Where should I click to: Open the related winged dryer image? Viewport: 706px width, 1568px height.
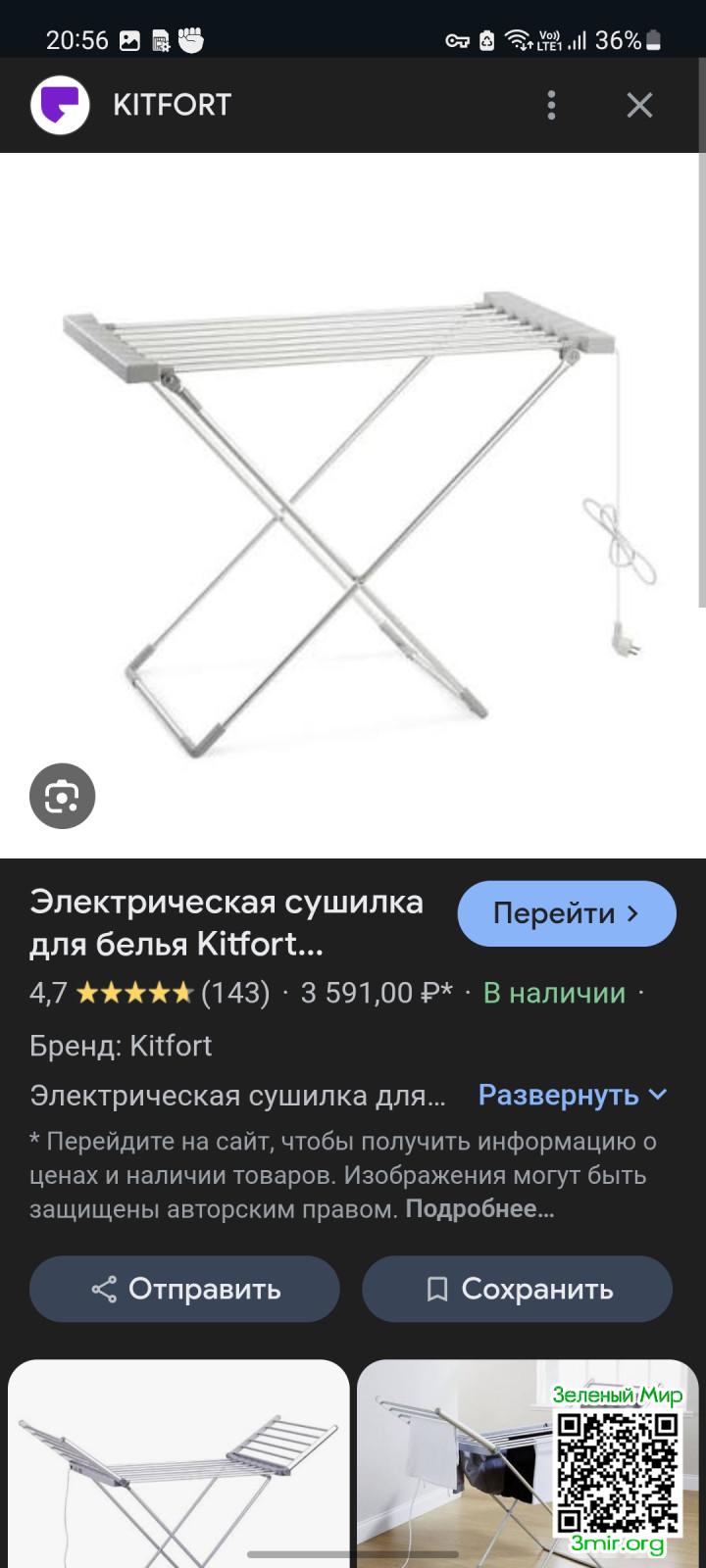pyautogui.click(x=178, y=1465)
